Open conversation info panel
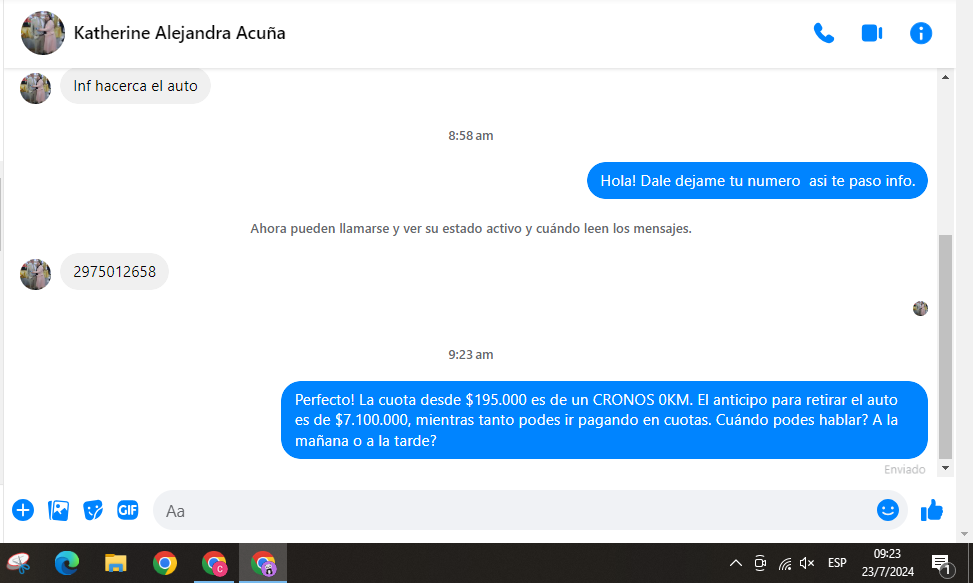The height and width of the screenshot is (583, 973). (x=921, y=33)
